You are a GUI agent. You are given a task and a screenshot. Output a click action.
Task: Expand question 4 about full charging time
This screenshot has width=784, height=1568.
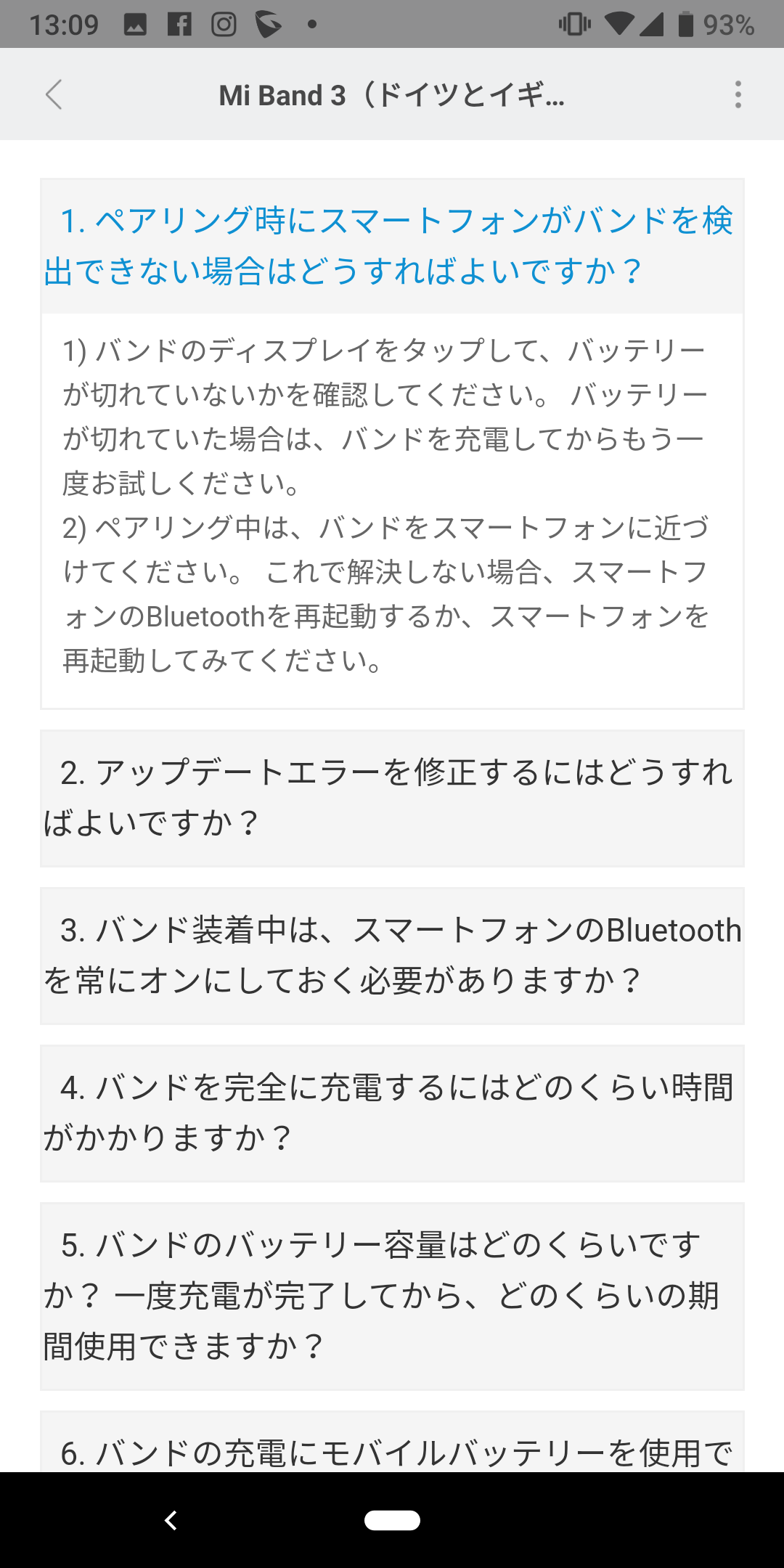point(392,1114)
